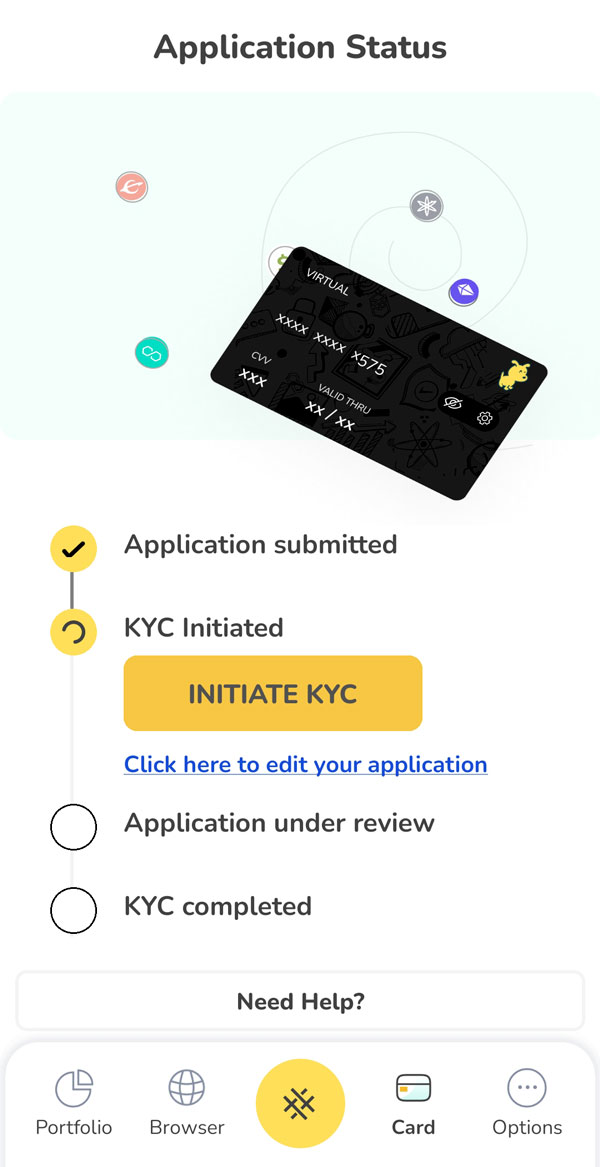Viewport: 600px width, 1167px height.
Task: Open the Need Help? button
Action: coord(300,1001)
